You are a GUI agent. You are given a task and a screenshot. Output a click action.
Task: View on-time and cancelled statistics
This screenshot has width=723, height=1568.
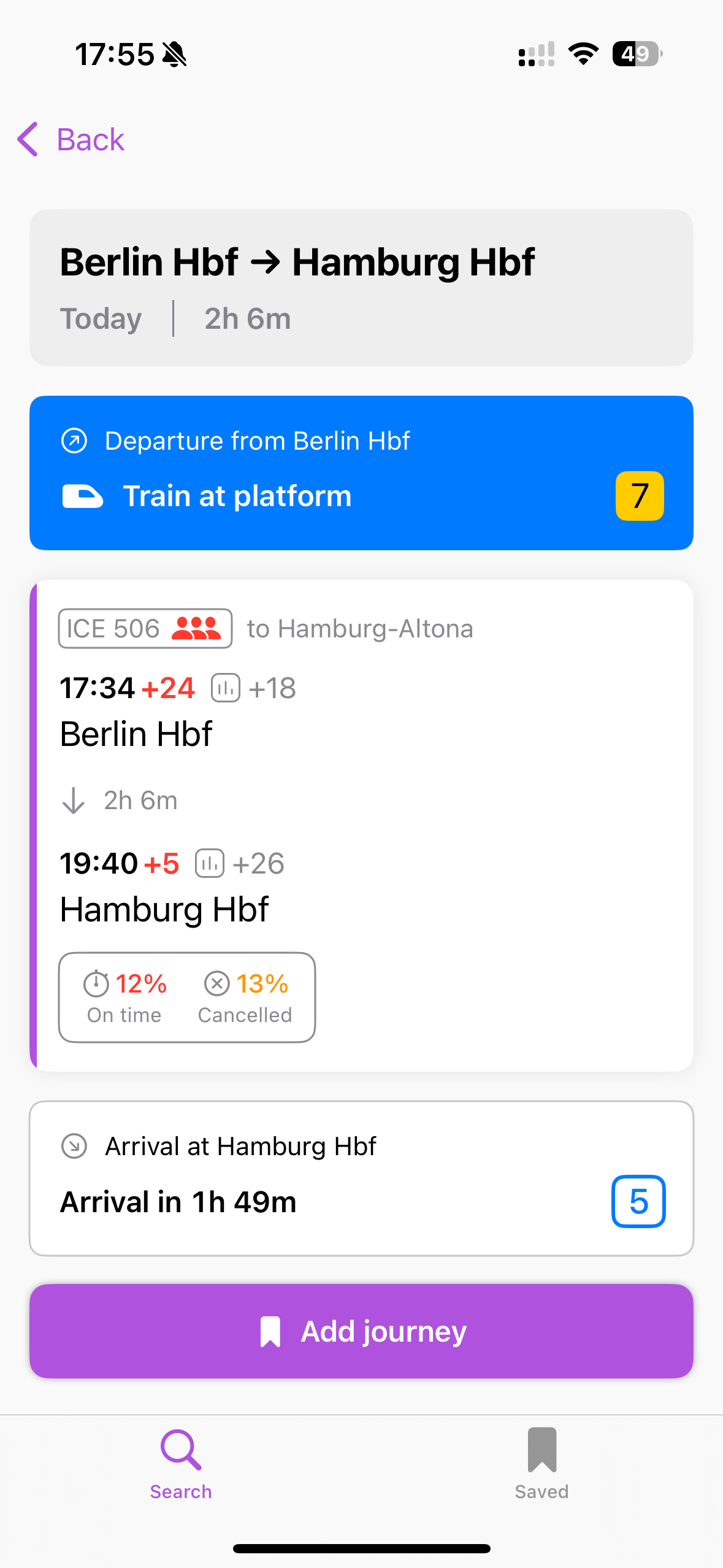(187, 997)
